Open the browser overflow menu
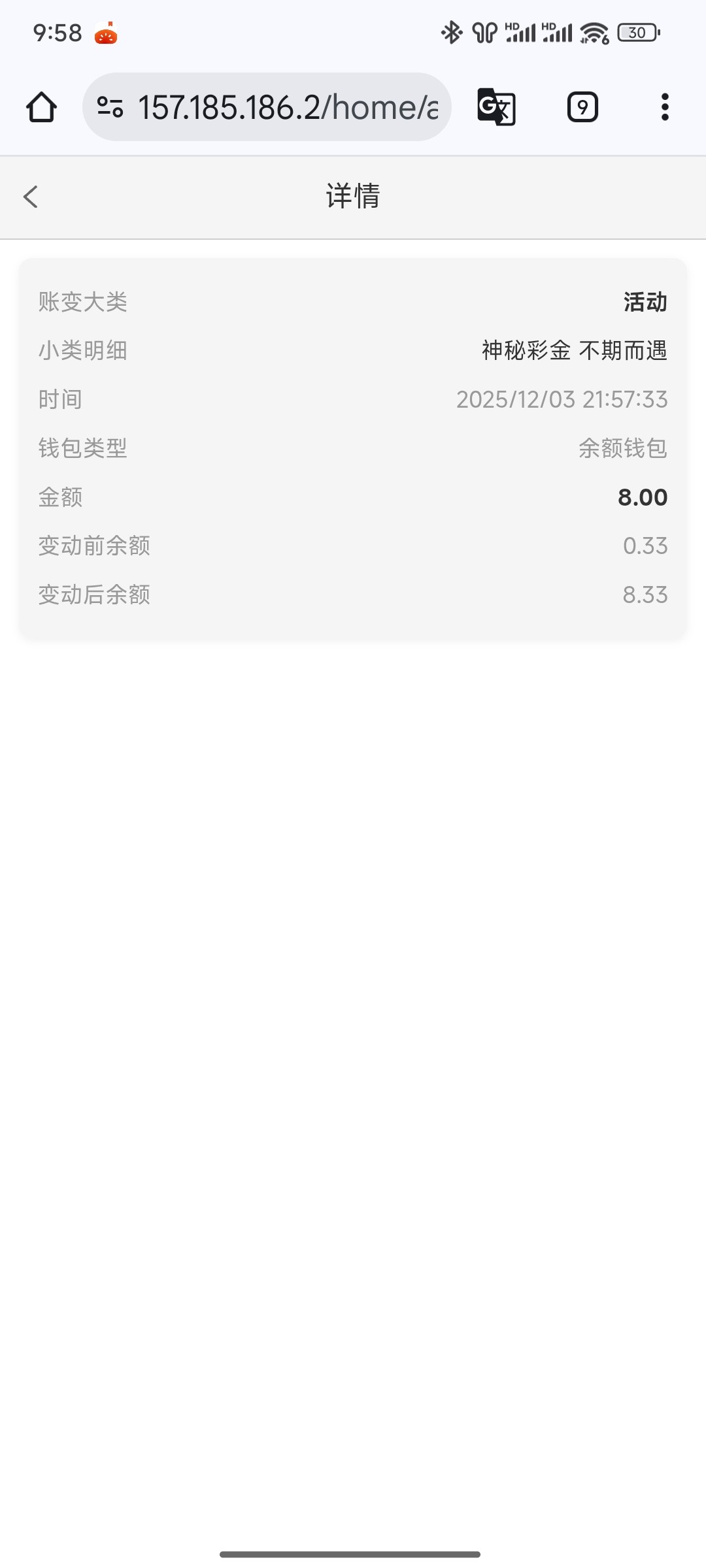This screenshot has width=706, height=1568. coord(665,107)
